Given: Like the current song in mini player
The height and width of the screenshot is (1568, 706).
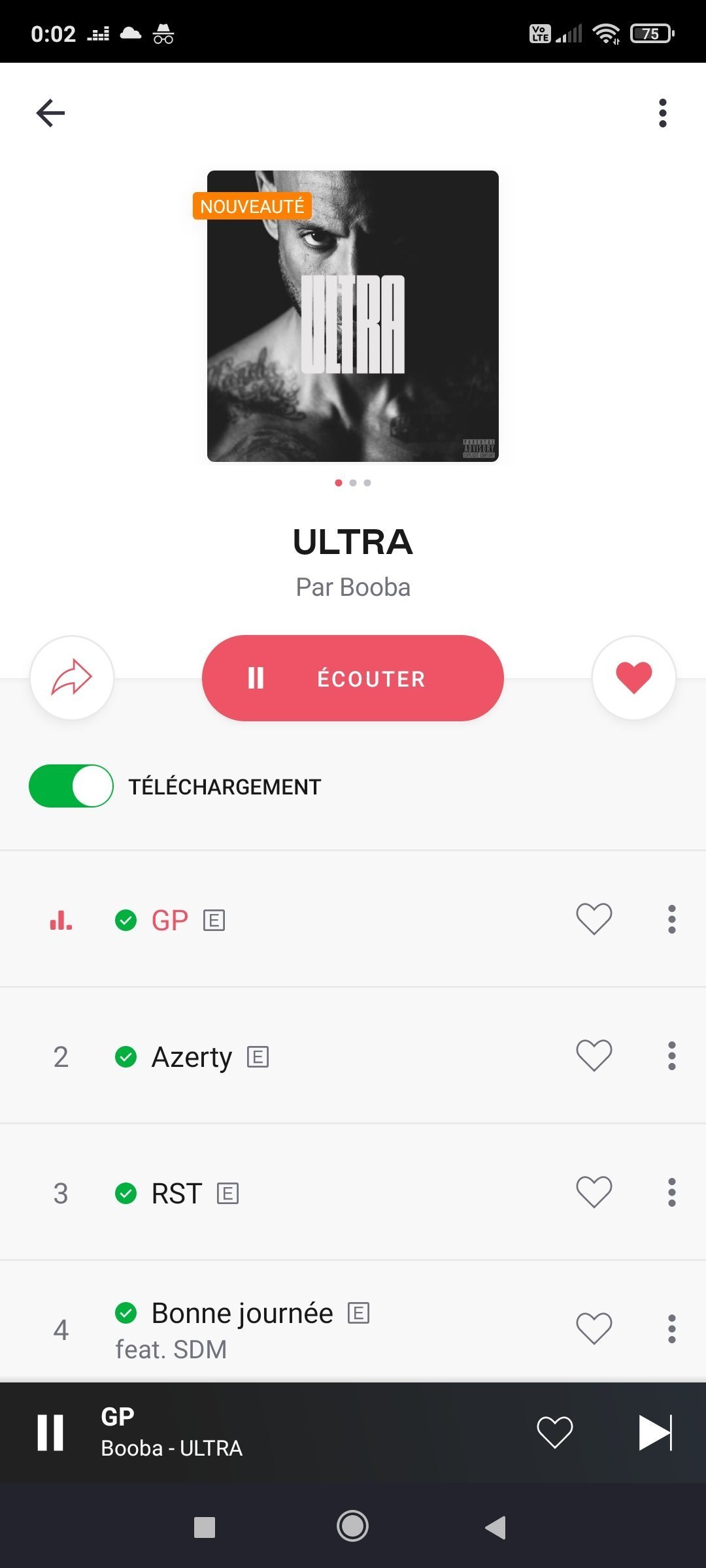Looking at the screenshot, I should point(554,1433).
